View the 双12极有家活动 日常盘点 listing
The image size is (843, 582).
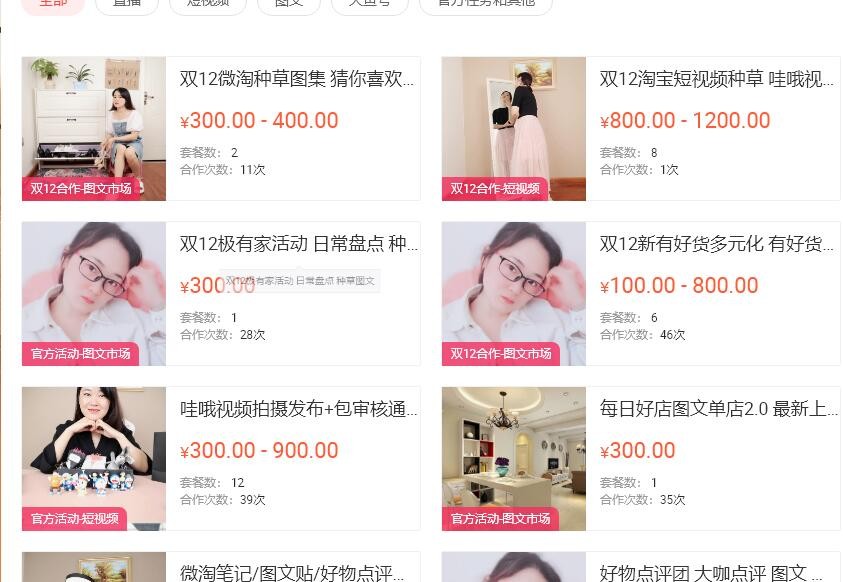coord(298,244)
